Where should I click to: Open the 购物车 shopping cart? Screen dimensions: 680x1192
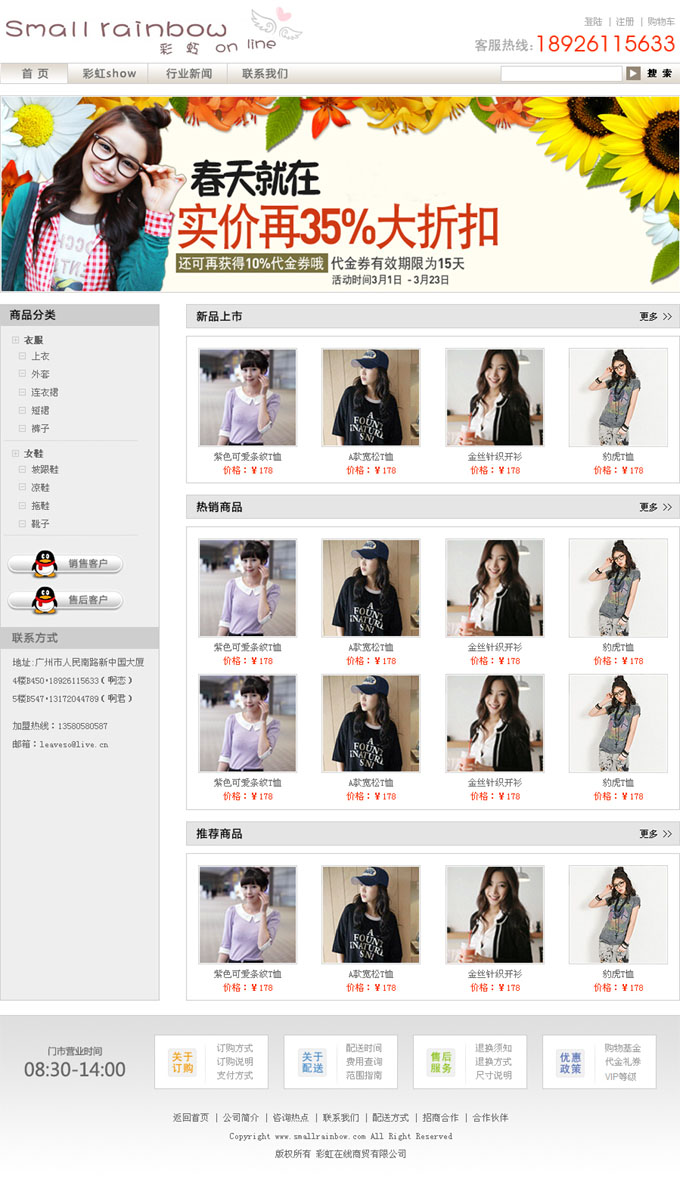(x=660, y=21)
